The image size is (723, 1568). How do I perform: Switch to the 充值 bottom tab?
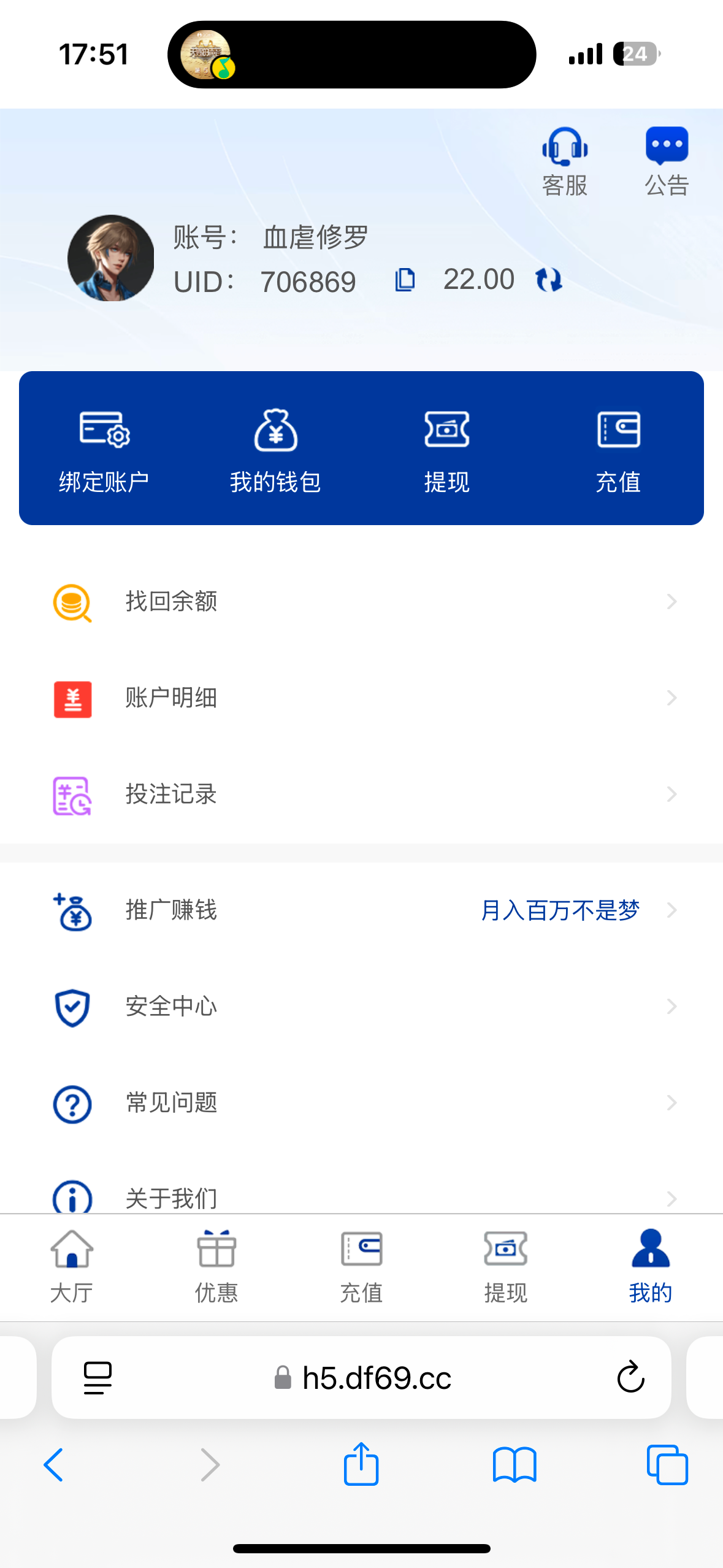[x=361, y=1266]
